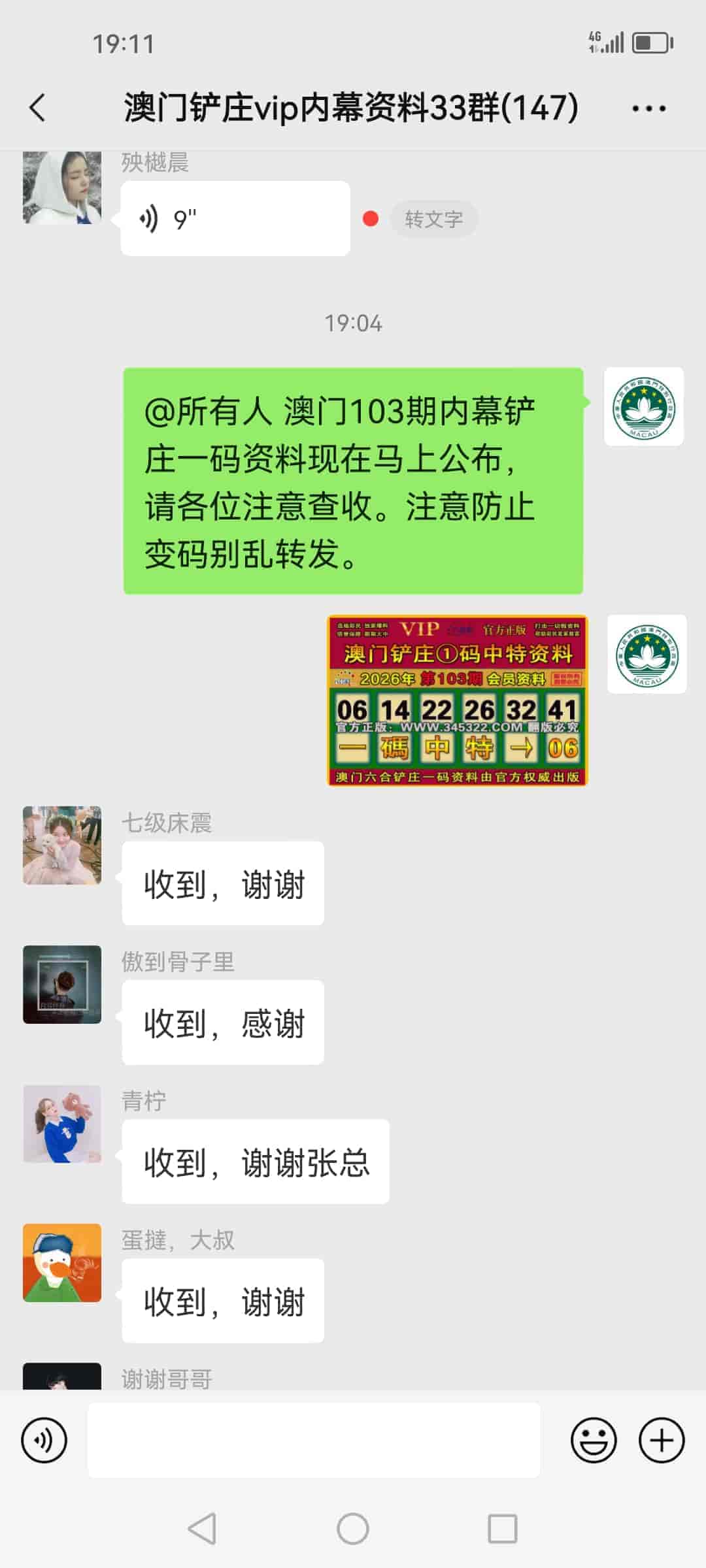Open chat options via the three-dot menu
This screenshot has height=1568, width=706.
[x=649, y=108]
